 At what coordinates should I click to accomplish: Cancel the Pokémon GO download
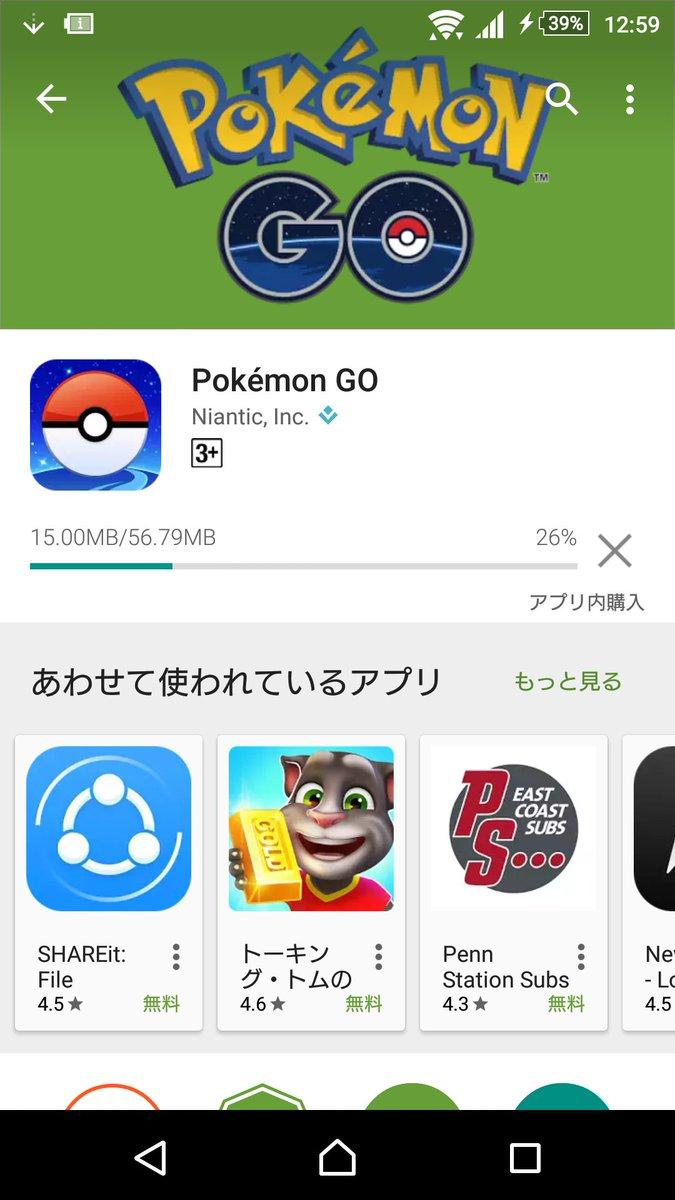(614, 551)
